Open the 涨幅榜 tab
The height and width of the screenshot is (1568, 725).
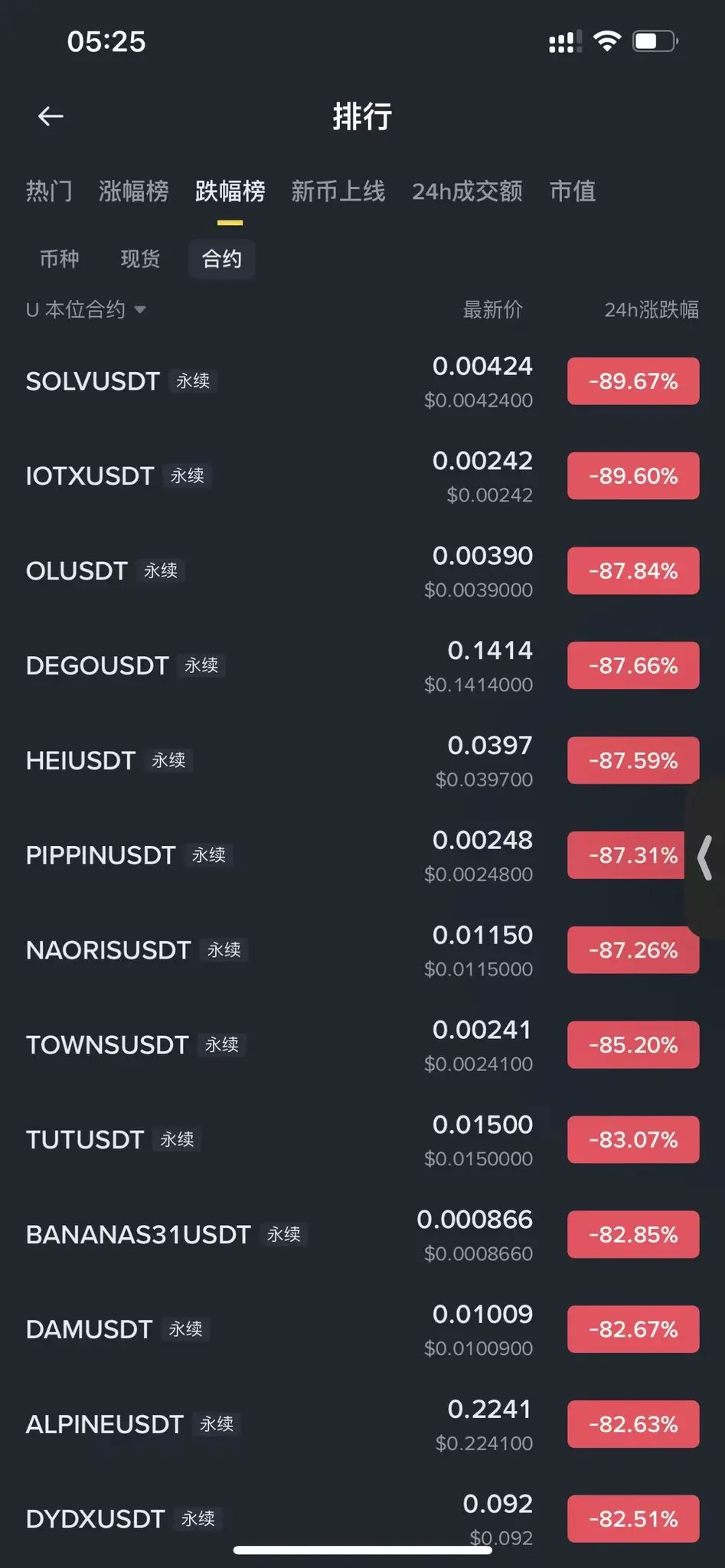click(133, 191)
